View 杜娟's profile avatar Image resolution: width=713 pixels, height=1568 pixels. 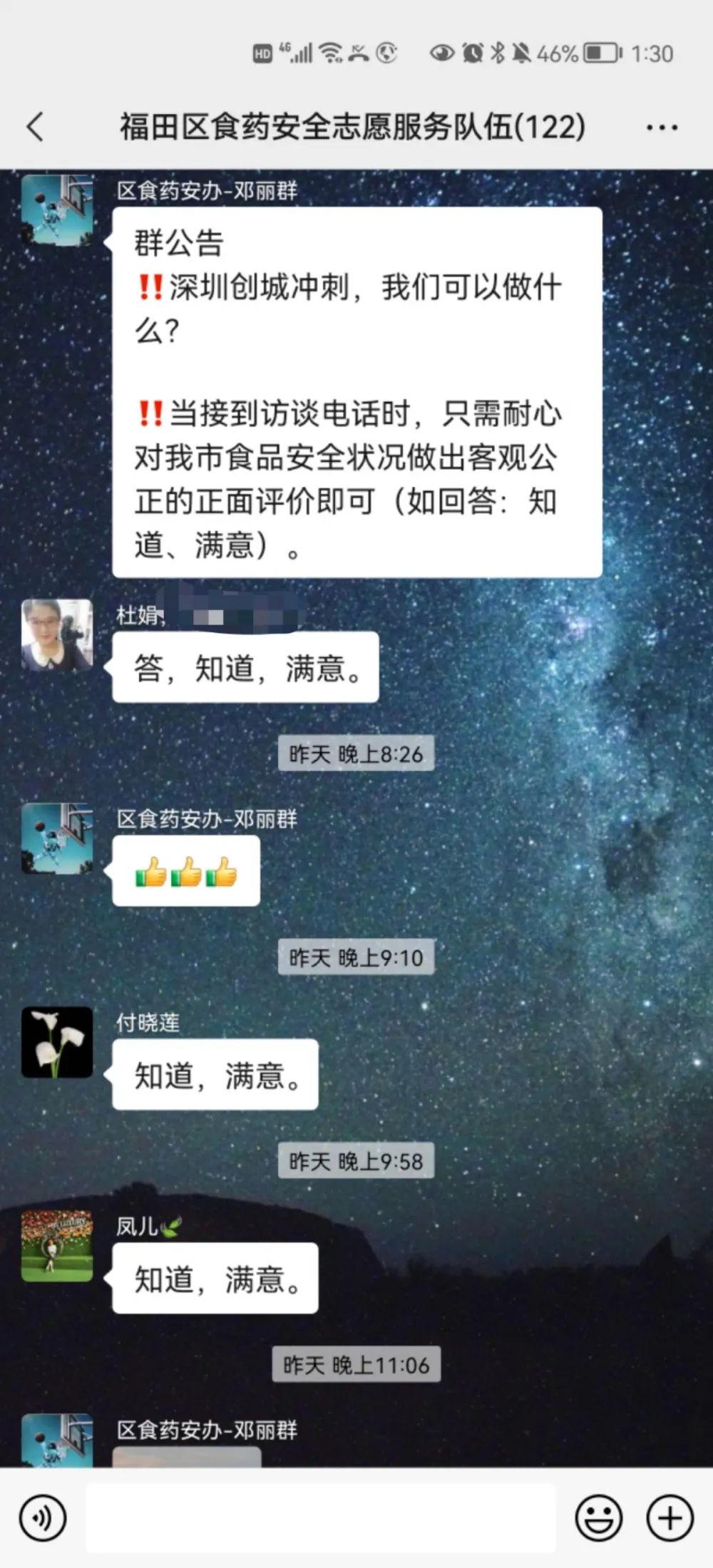point(57,634)
